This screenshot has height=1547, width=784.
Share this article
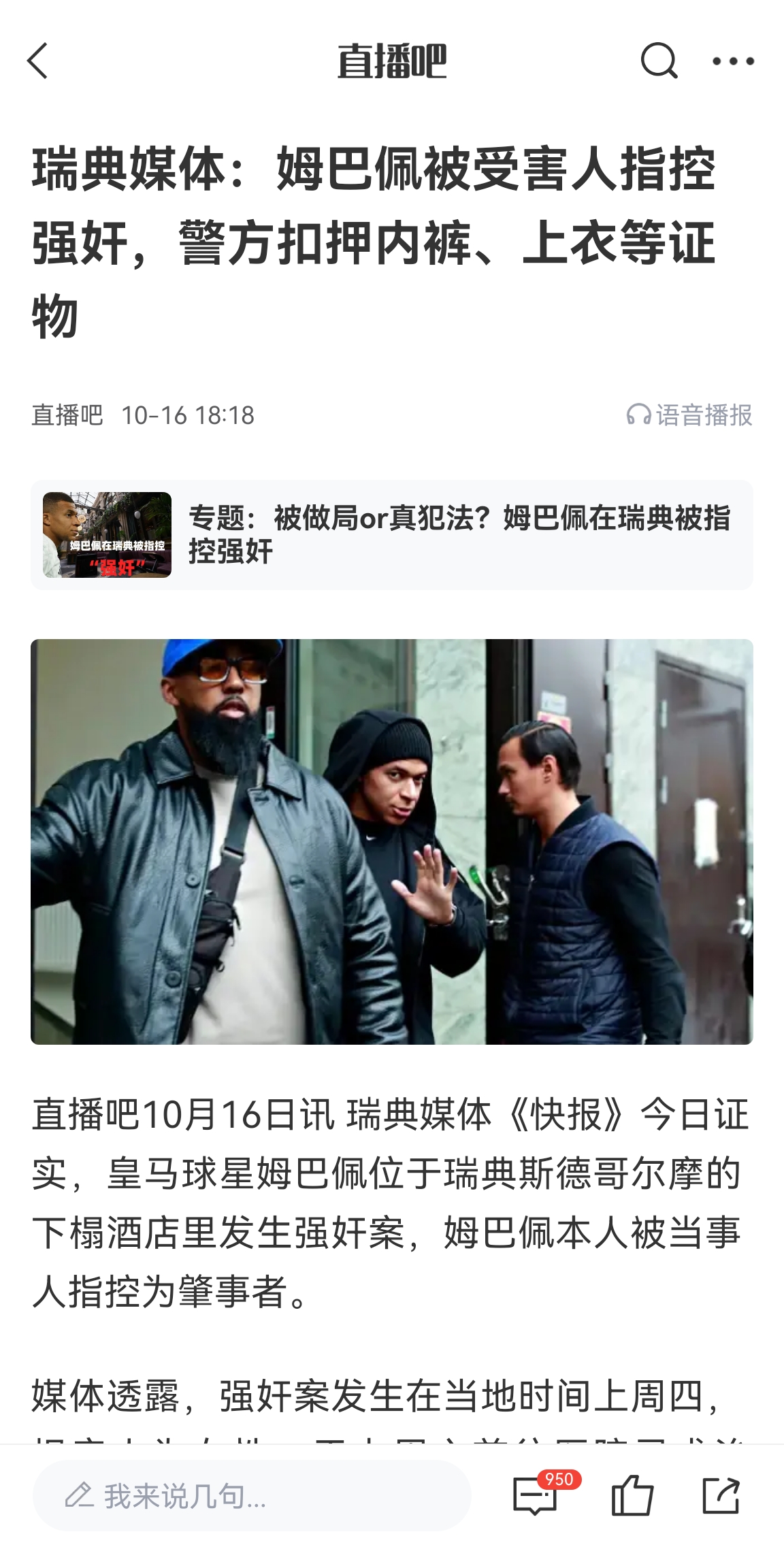point(720,1495)
